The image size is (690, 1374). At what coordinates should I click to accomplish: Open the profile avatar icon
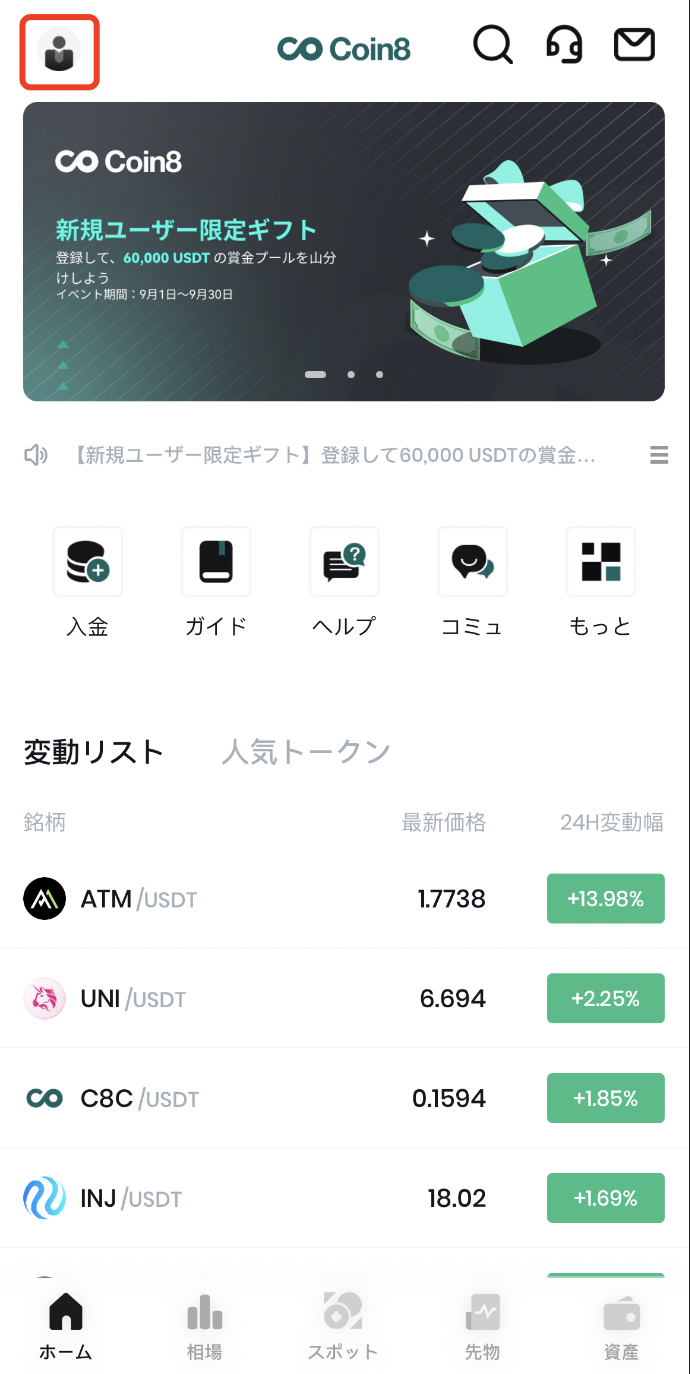click(x=59, y=50)
